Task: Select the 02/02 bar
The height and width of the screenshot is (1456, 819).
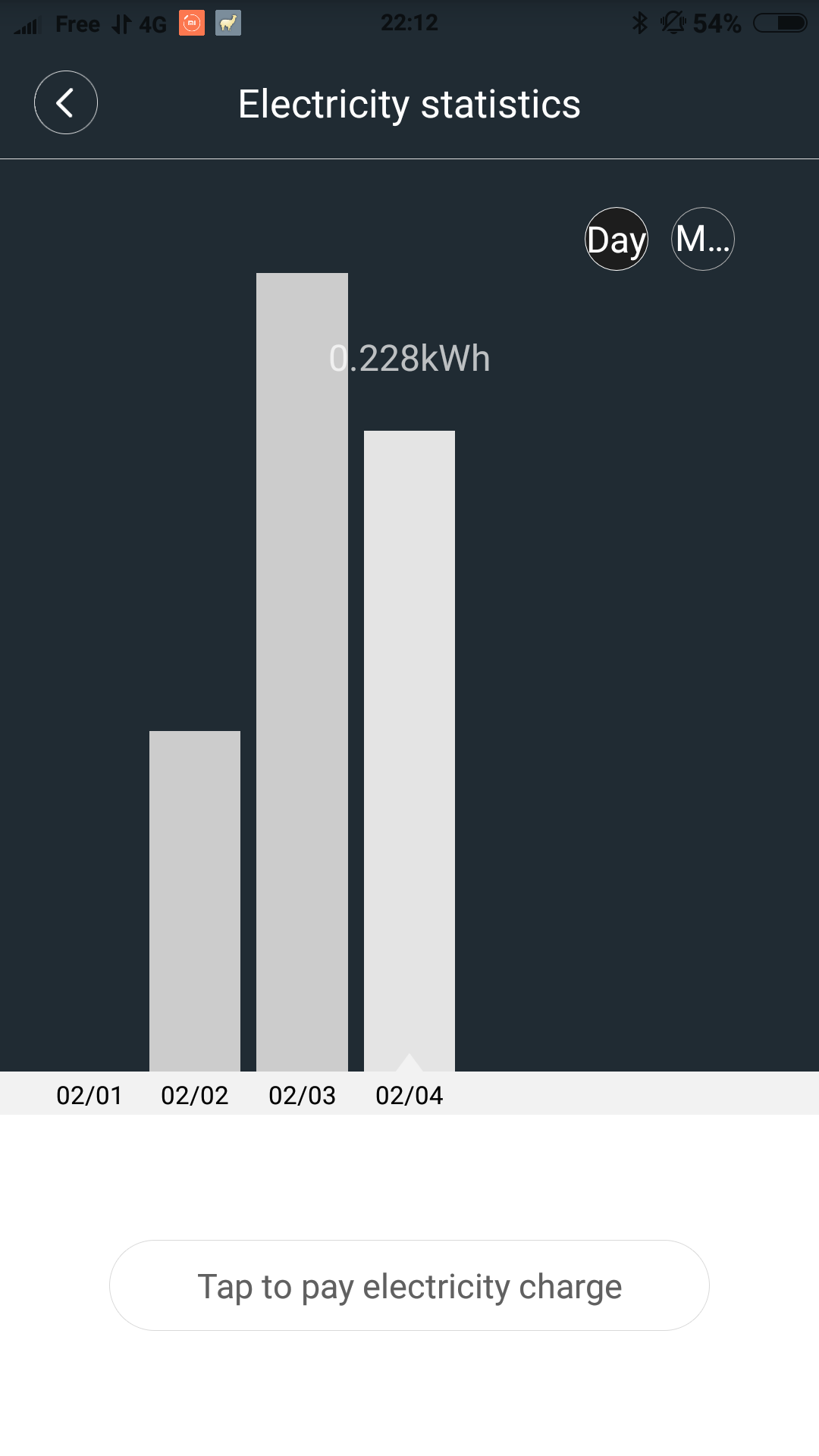Action: 195,901
